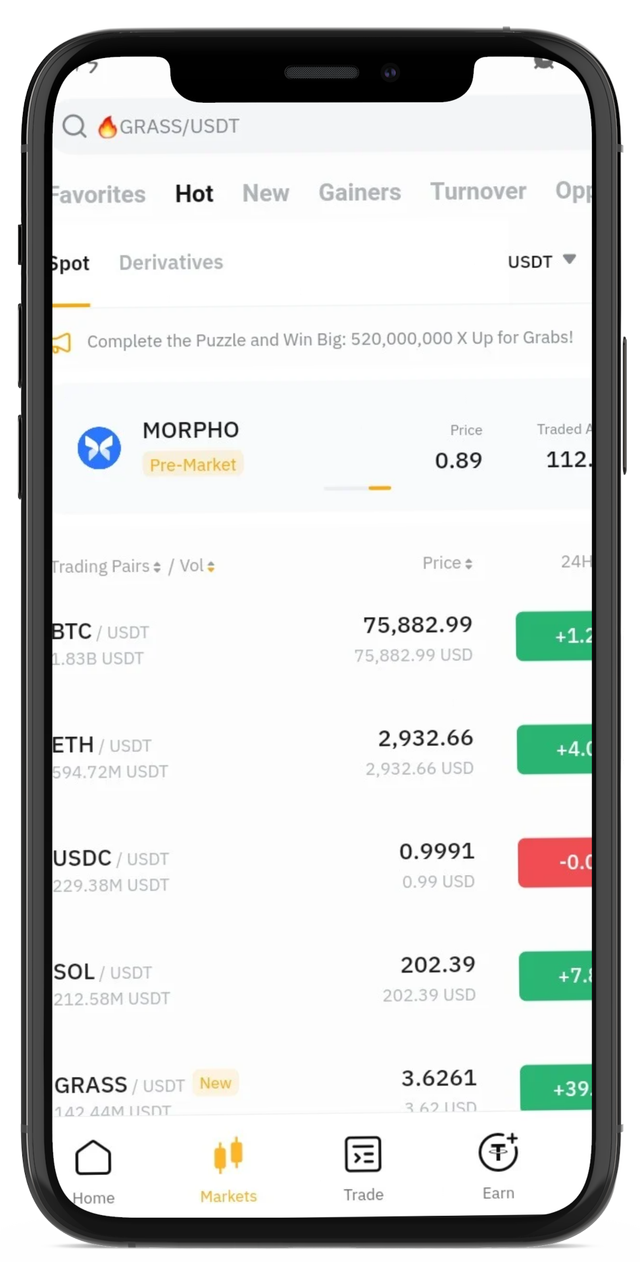Open the GRASS/USDT search box
The height and width of the screenshot is (1262, 640).
click(300, 127)
